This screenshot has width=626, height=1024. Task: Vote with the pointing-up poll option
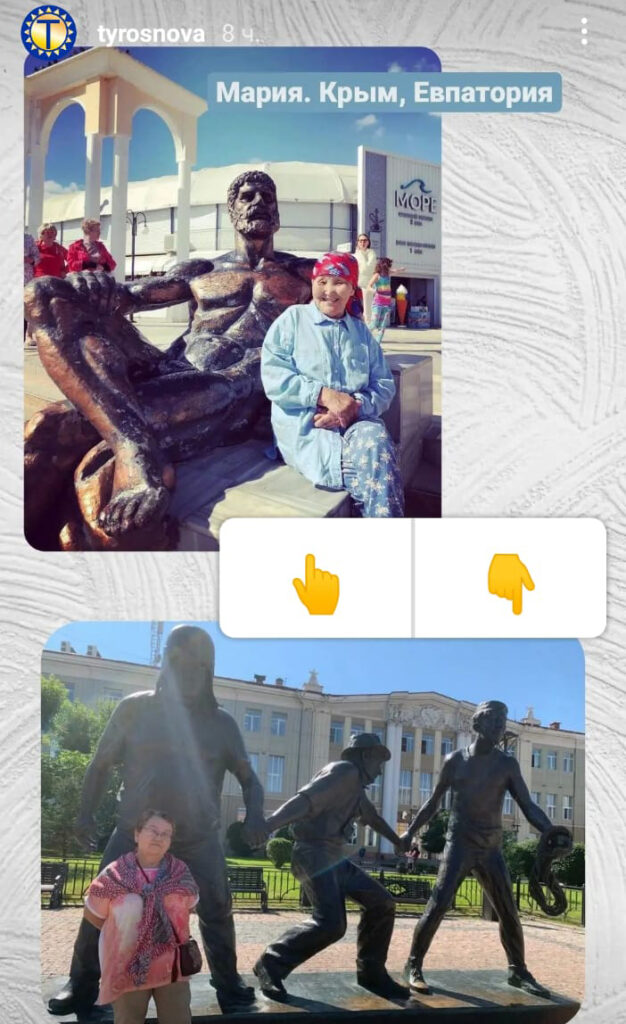(316, 579)
